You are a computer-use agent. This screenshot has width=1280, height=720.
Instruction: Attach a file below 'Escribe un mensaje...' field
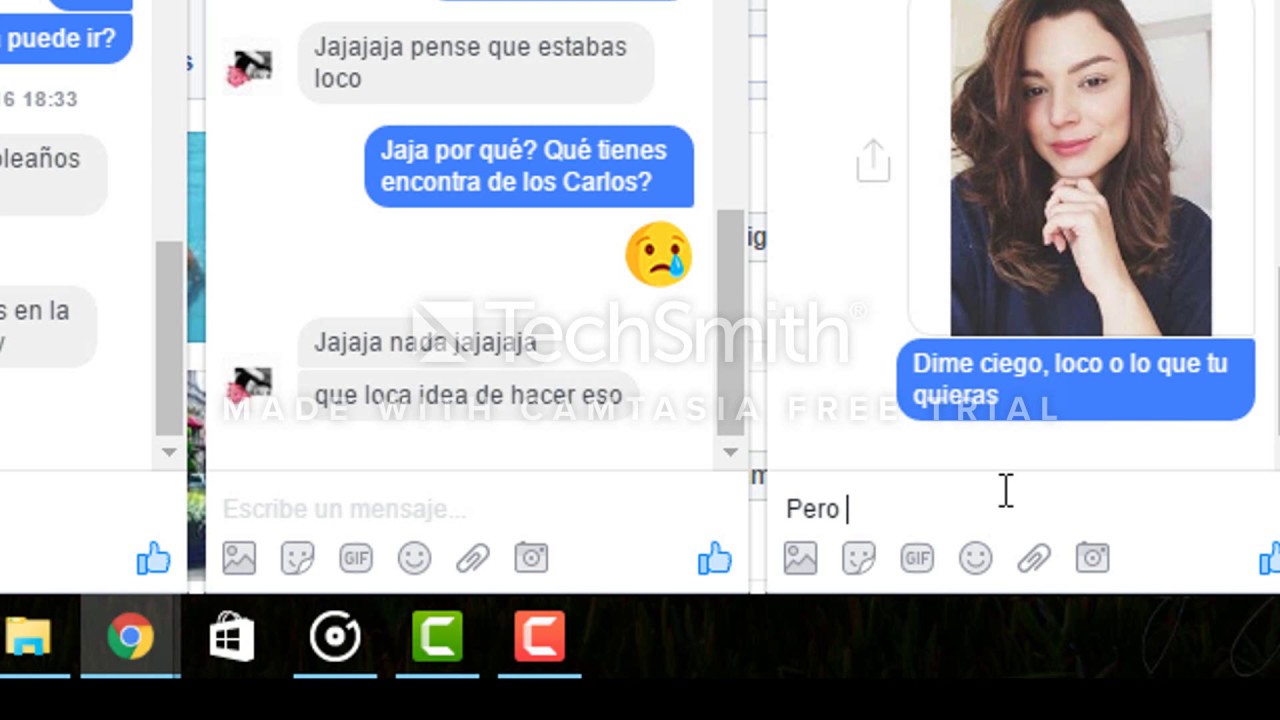472,558
